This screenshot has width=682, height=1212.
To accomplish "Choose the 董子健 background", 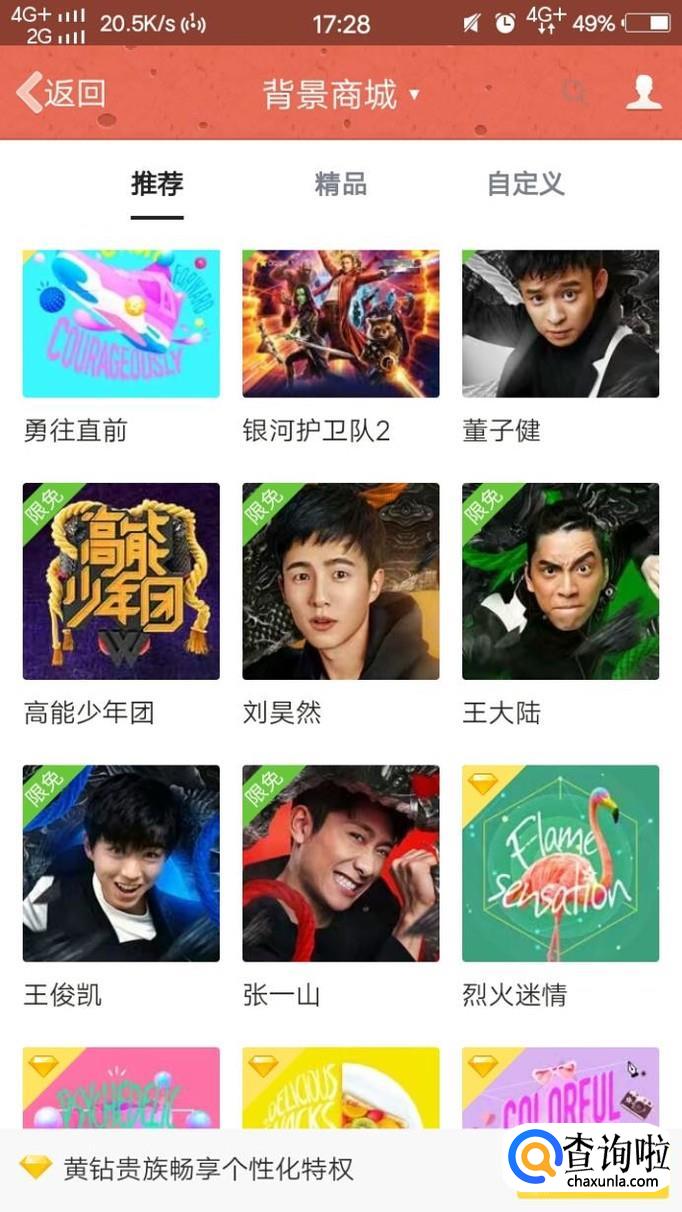I will (x=560, y=324).
